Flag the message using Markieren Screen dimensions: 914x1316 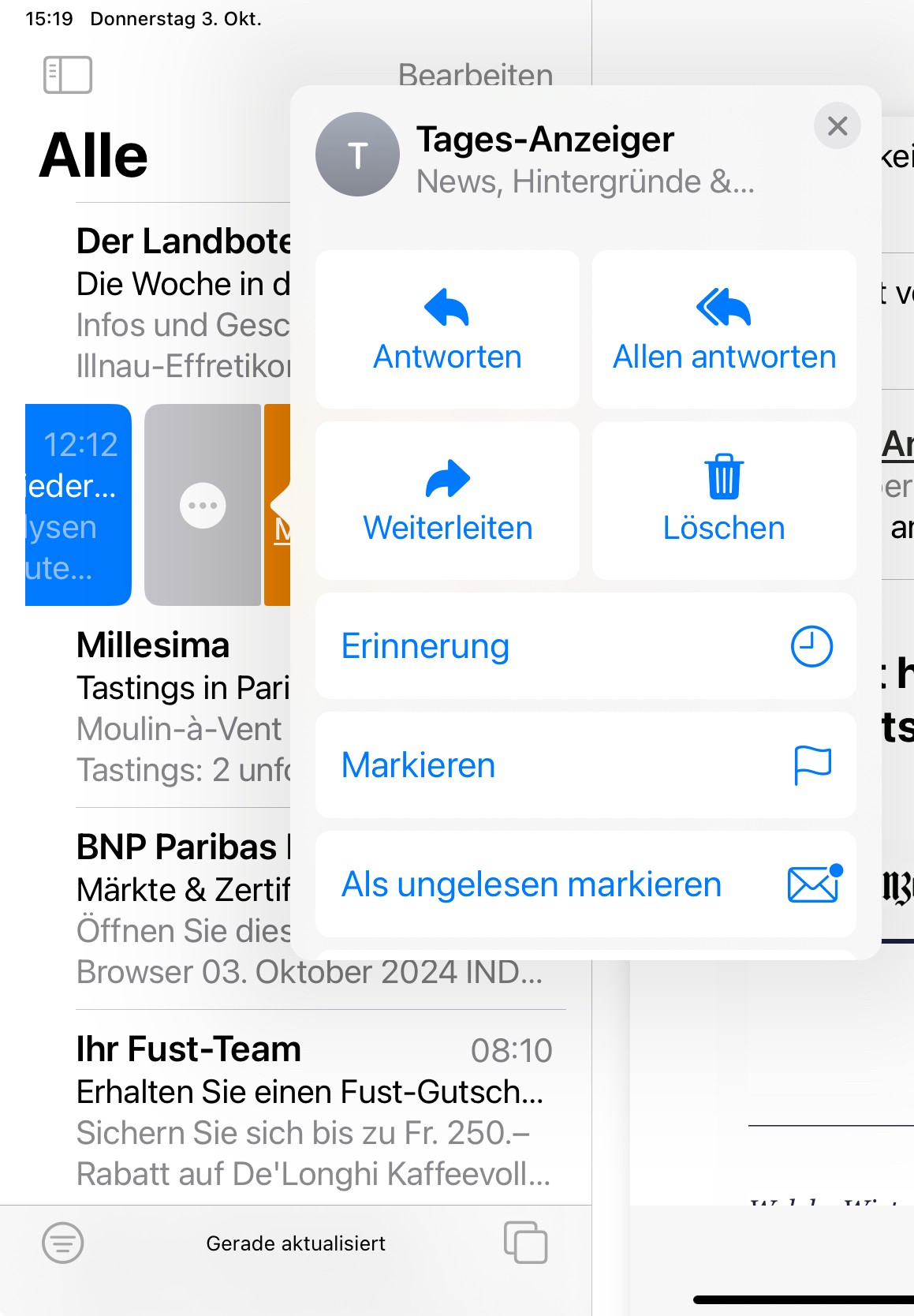(x=585, y=765)
